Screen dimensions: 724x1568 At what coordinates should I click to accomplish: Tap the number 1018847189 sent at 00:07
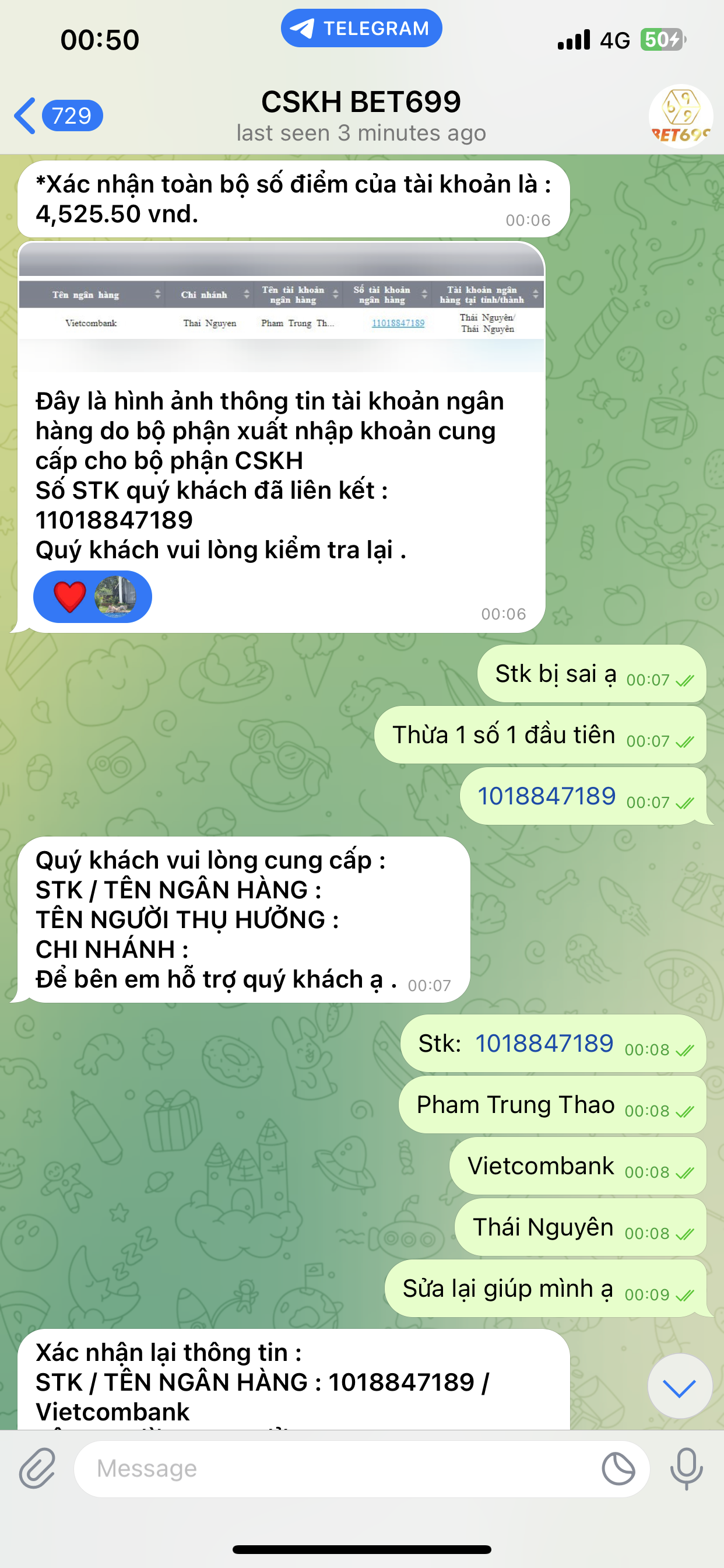pyautogui.click(x=546, y=796)
